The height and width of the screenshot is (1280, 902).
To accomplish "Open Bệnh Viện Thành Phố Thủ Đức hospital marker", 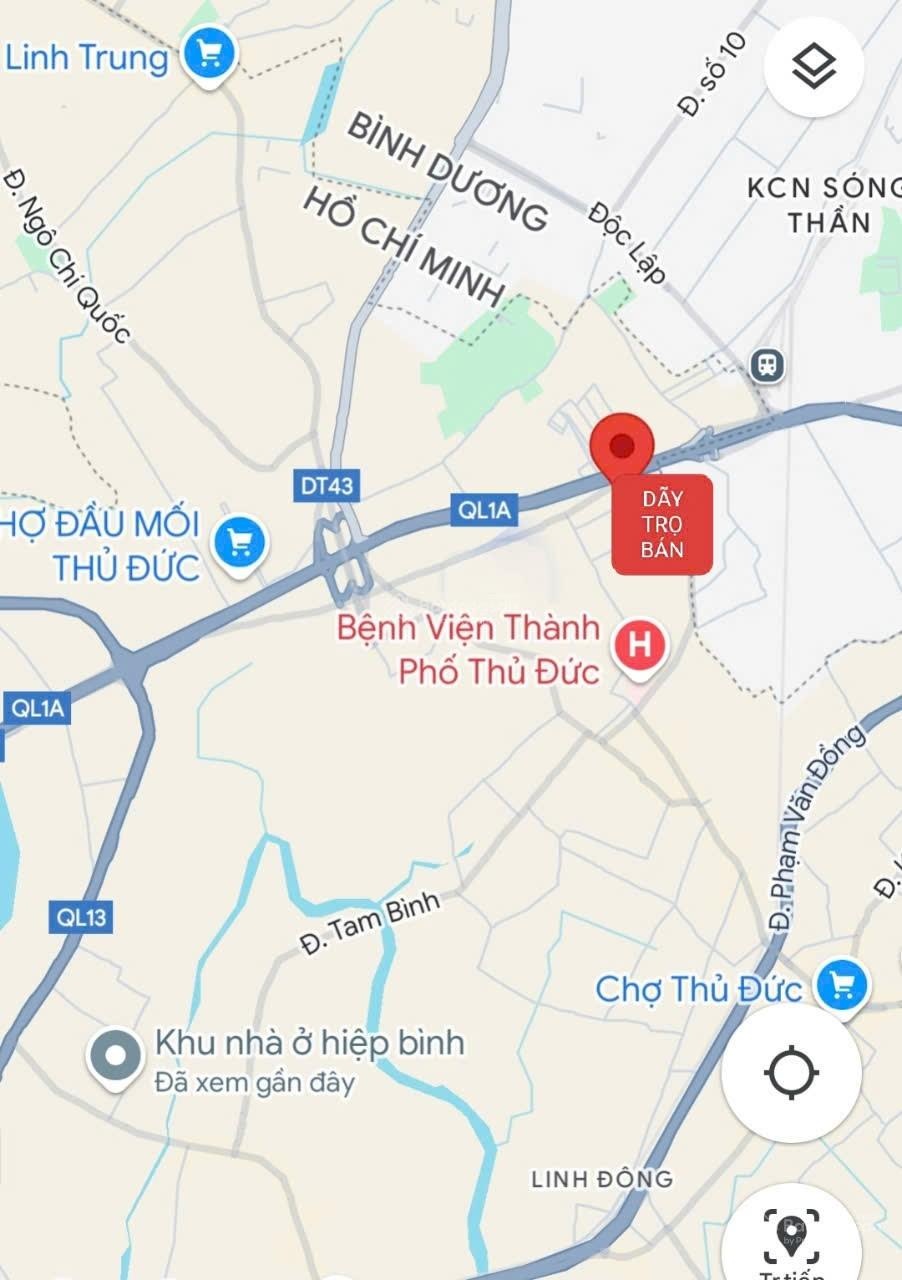I will [x=639, y=646].
